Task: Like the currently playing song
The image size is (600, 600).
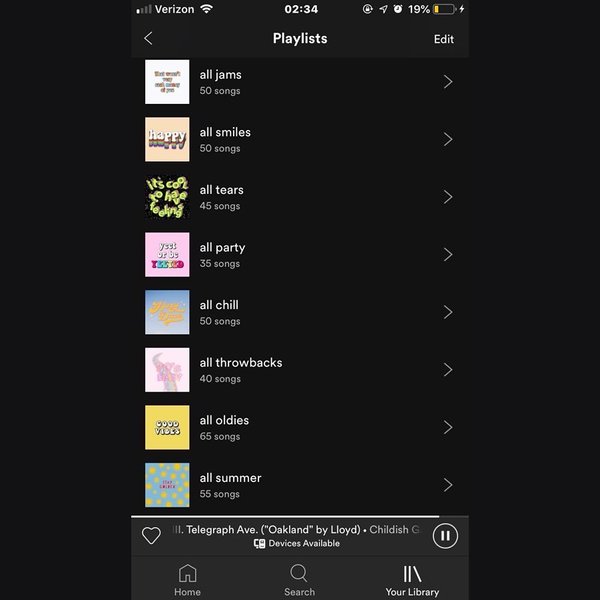Action: [x=151, y=536]
